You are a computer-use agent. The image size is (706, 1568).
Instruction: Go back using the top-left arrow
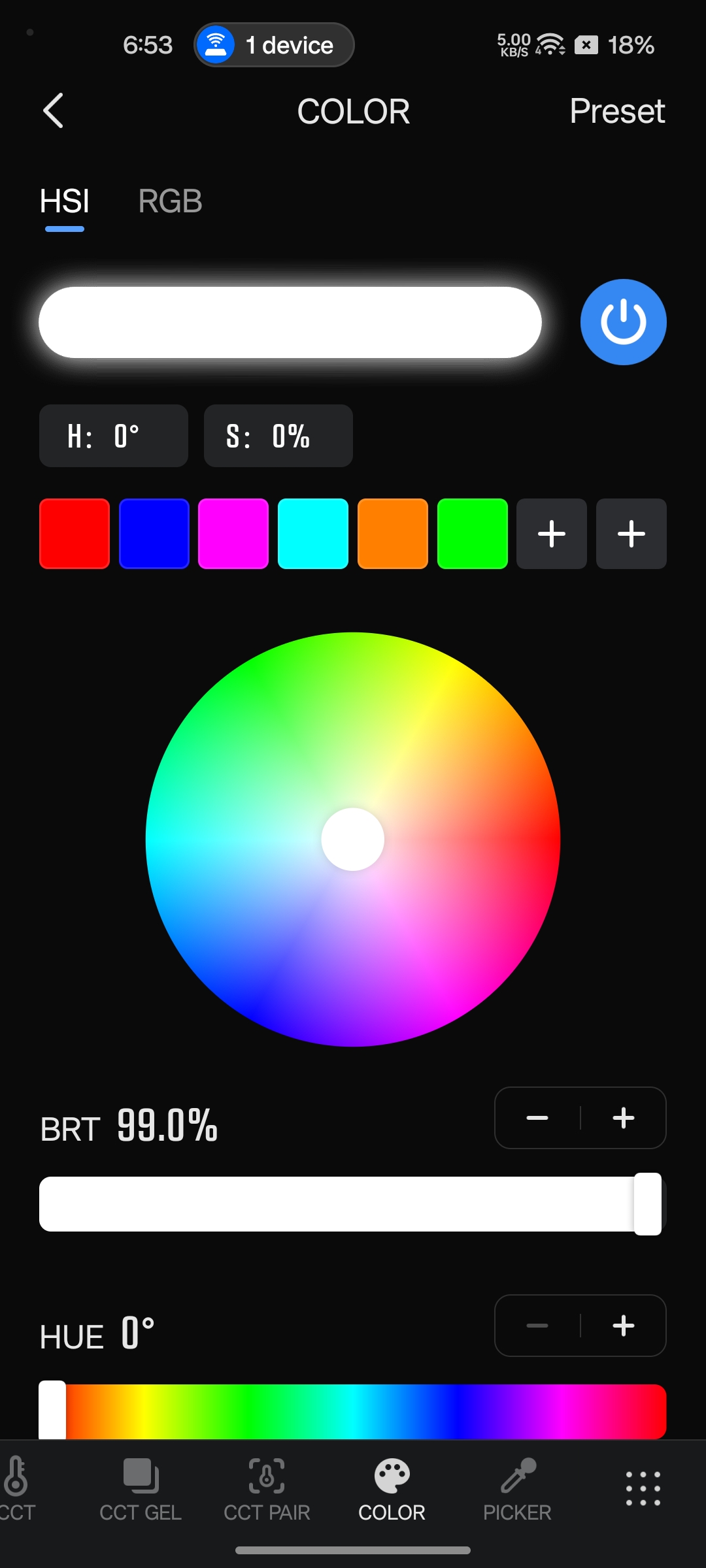click(54, 110)
